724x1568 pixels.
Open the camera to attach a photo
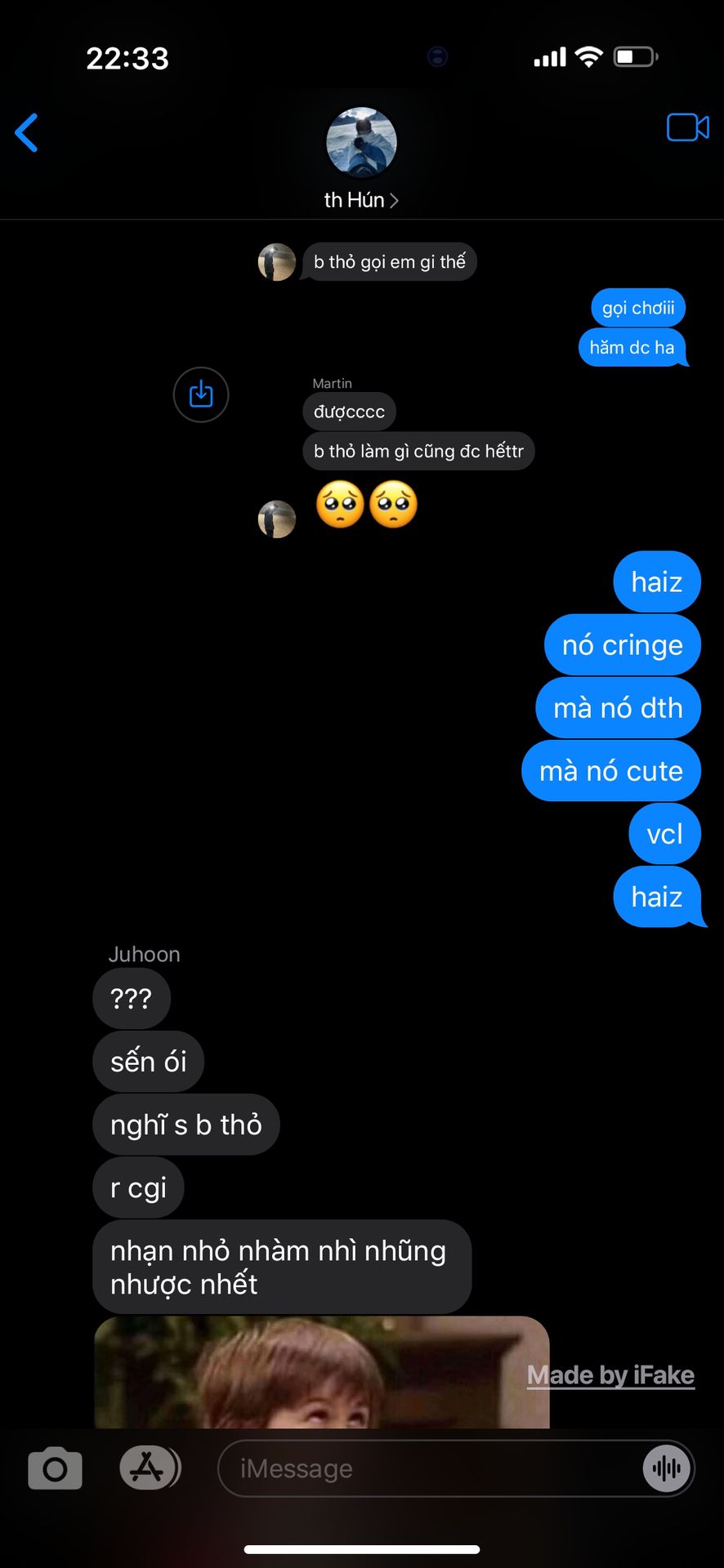[x=55, y=1468]
